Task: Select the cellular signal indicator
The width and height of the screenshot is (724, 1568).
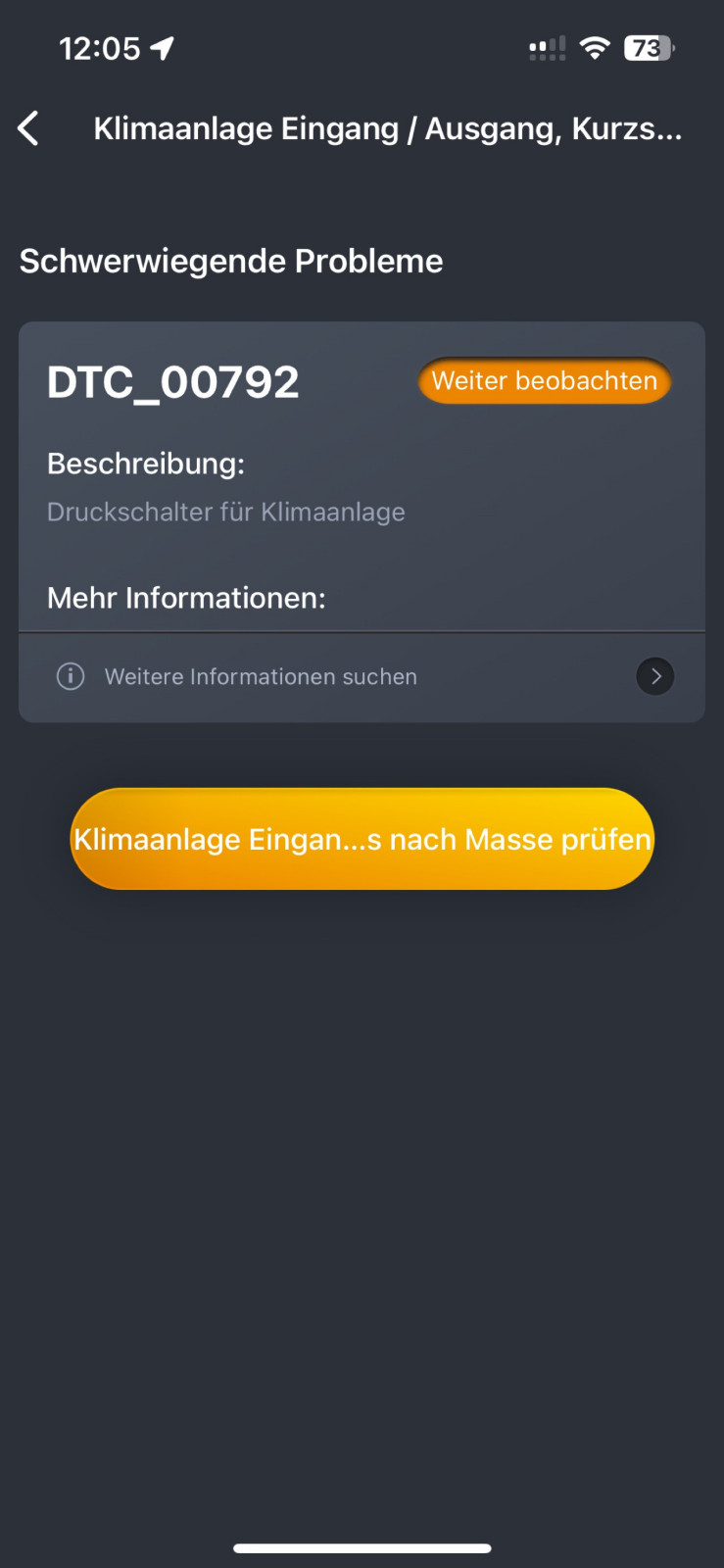Action: pos(548,47)
